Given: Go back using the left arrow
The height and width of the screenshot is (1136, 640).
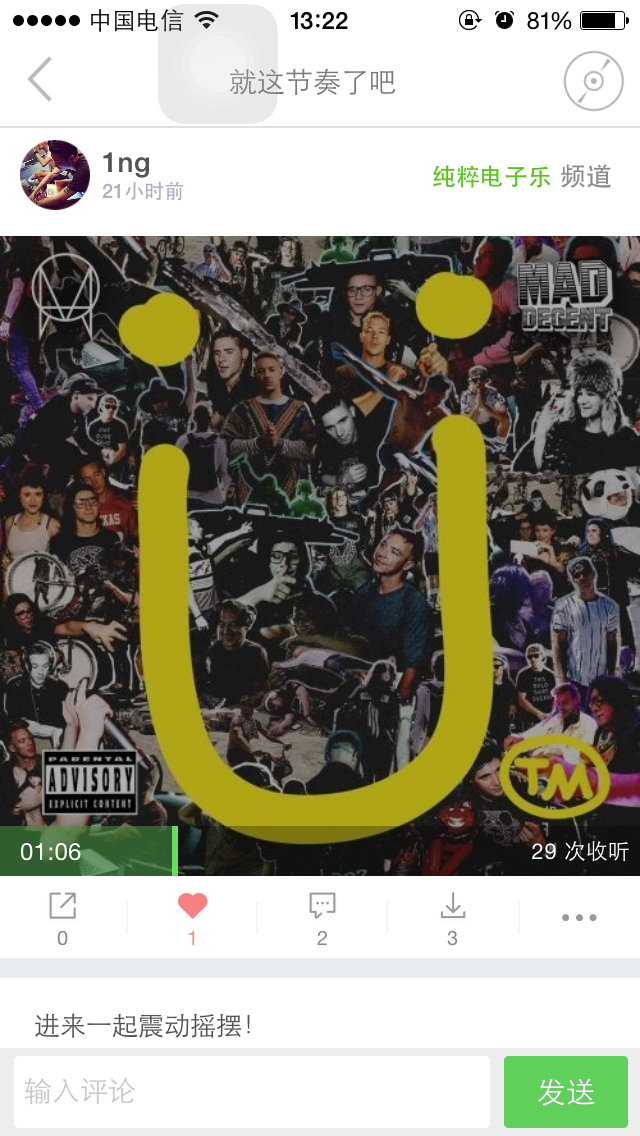Looking at the screenshot, I should click(x=40, y=80).
